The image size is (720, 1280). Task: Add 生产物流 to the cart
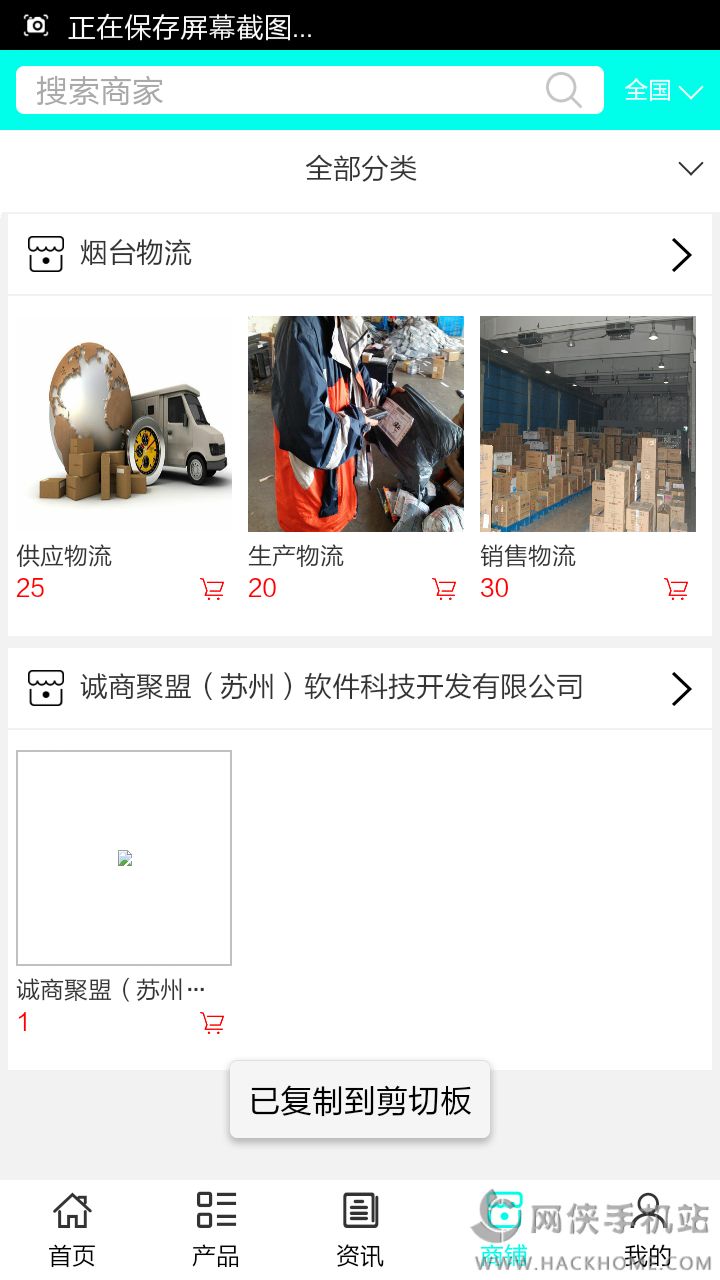(x=444, y=589)
